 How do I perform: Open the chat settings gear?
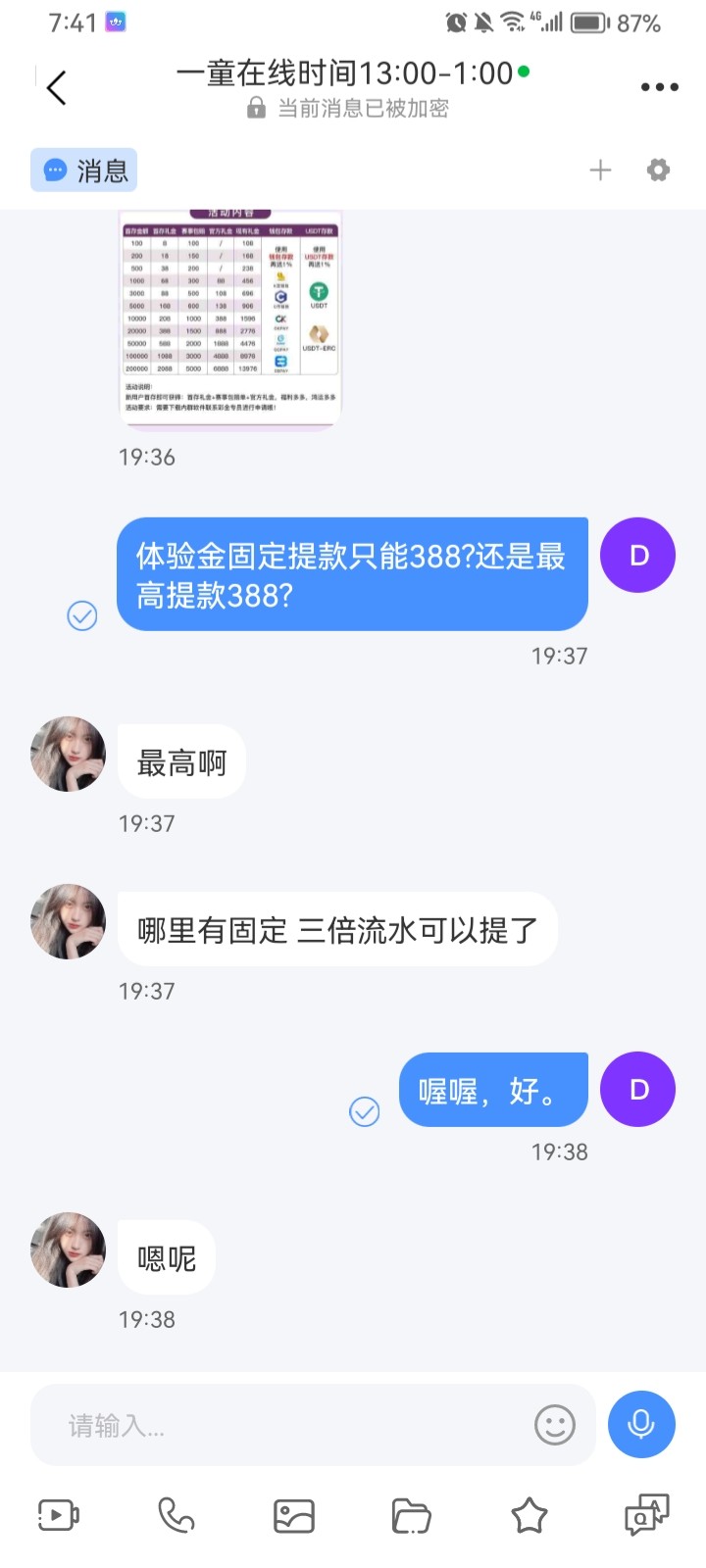point(658,171)
